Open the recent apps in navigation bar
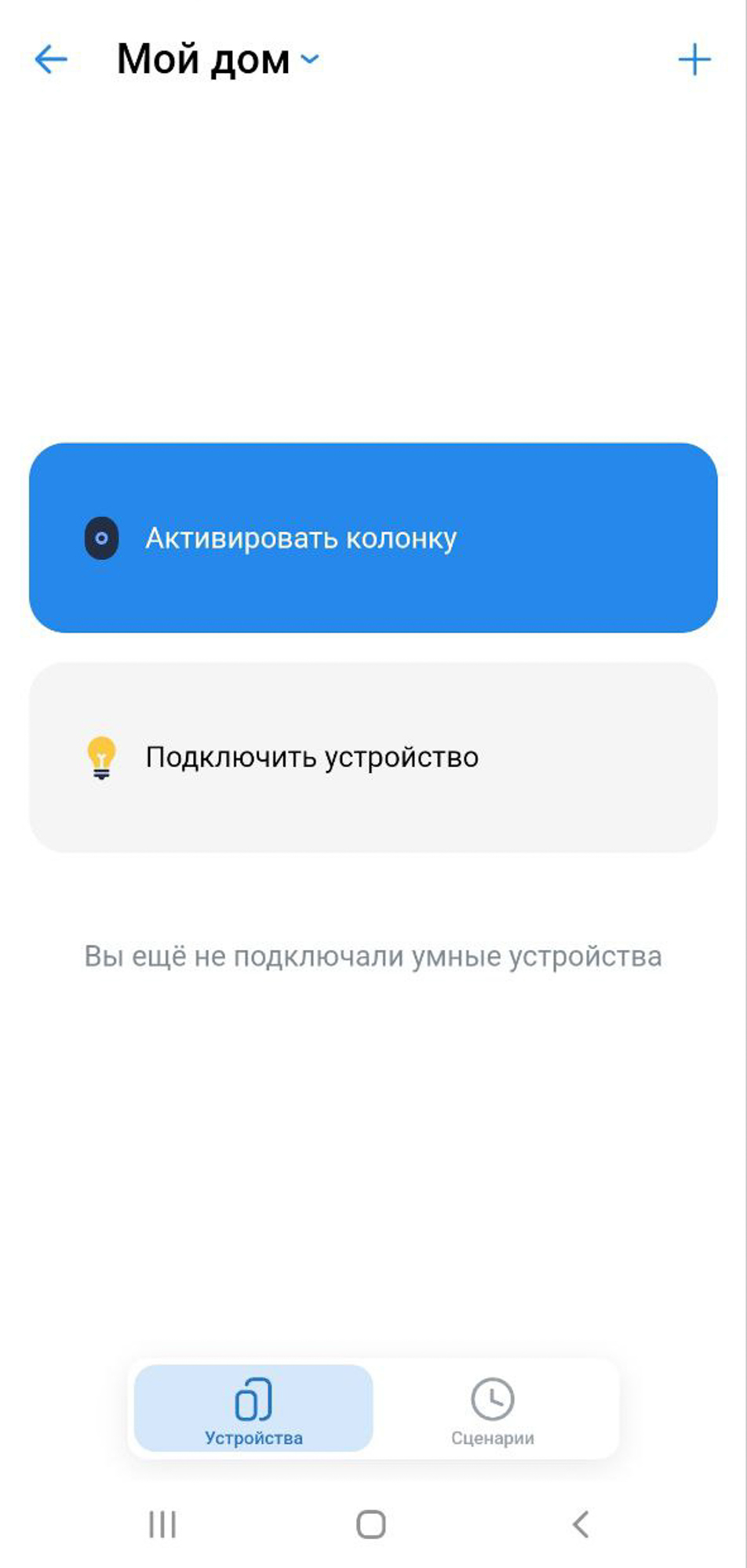747x1568 pixels. 162,1524
